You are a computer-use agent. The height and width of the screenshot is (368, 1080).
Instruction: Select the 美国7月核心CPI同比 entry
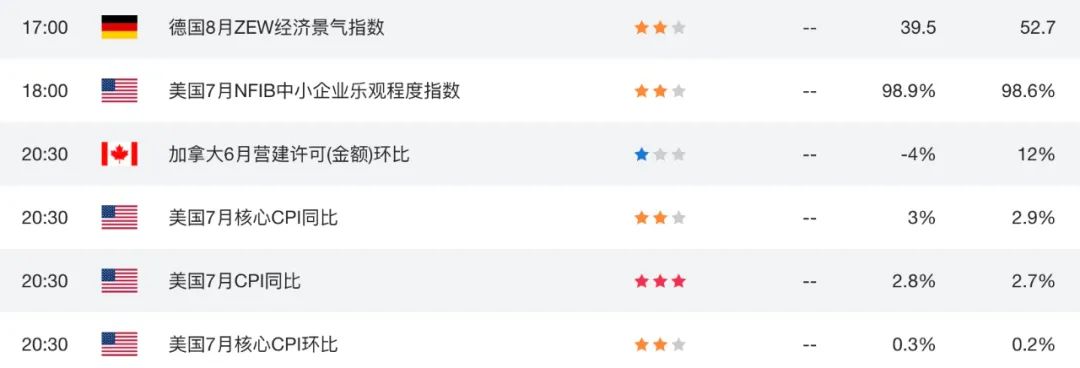pyautogui.click(x=540, y=217)
